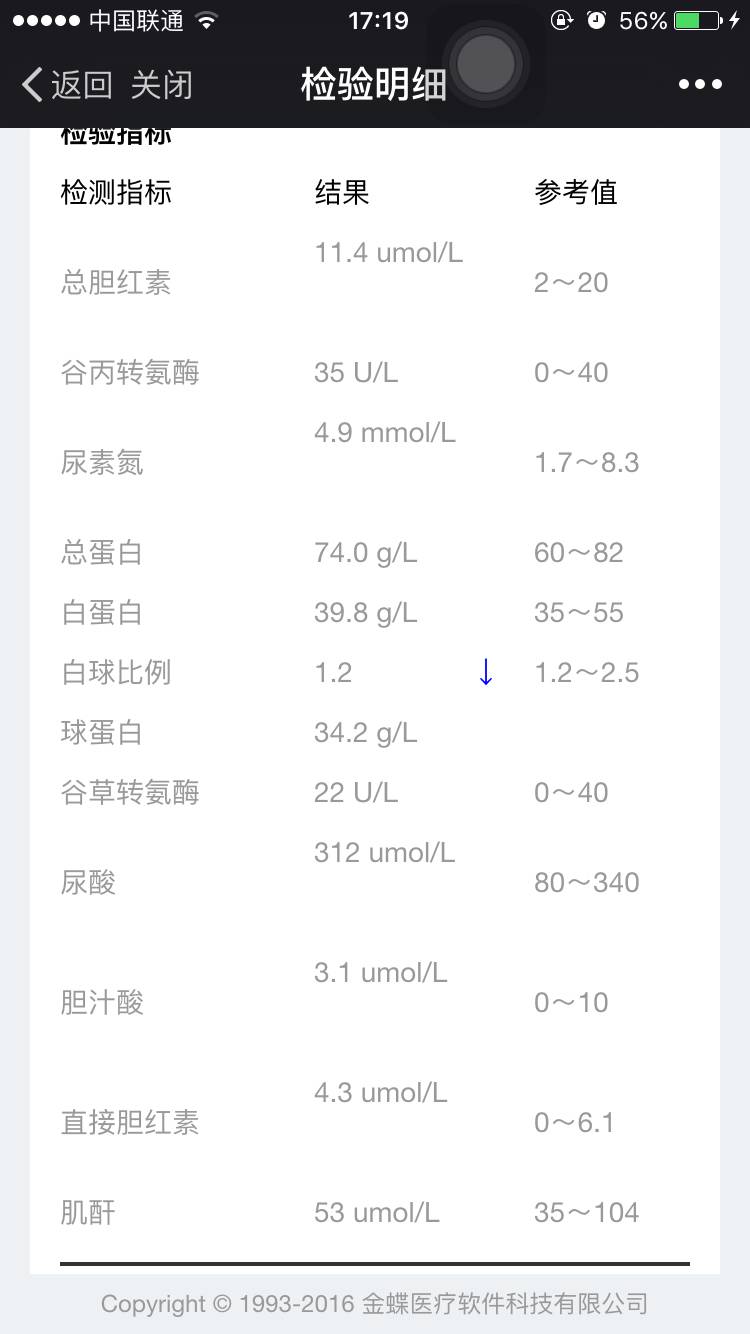Tap 关闭 to close the page

pyautogui.click(x=161, y=85)
